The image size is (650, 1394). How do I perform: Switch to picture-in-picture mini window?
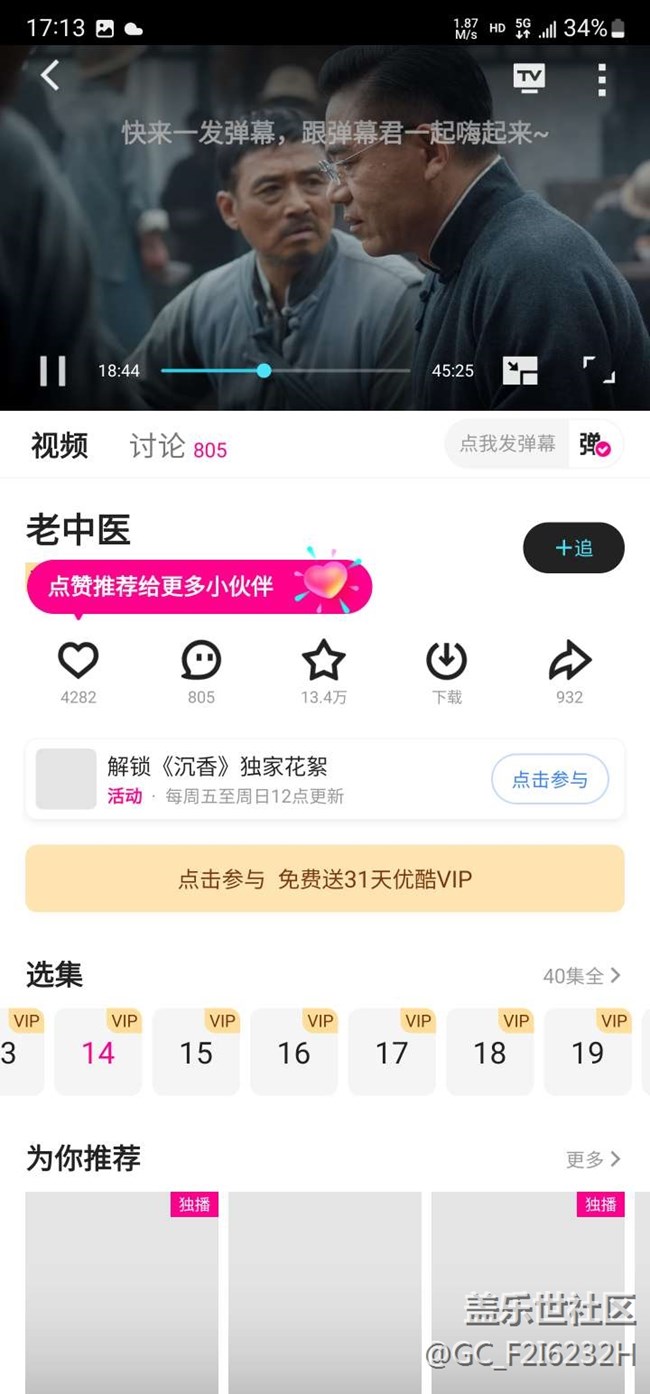pyautogui.click(x=520, y=371)
